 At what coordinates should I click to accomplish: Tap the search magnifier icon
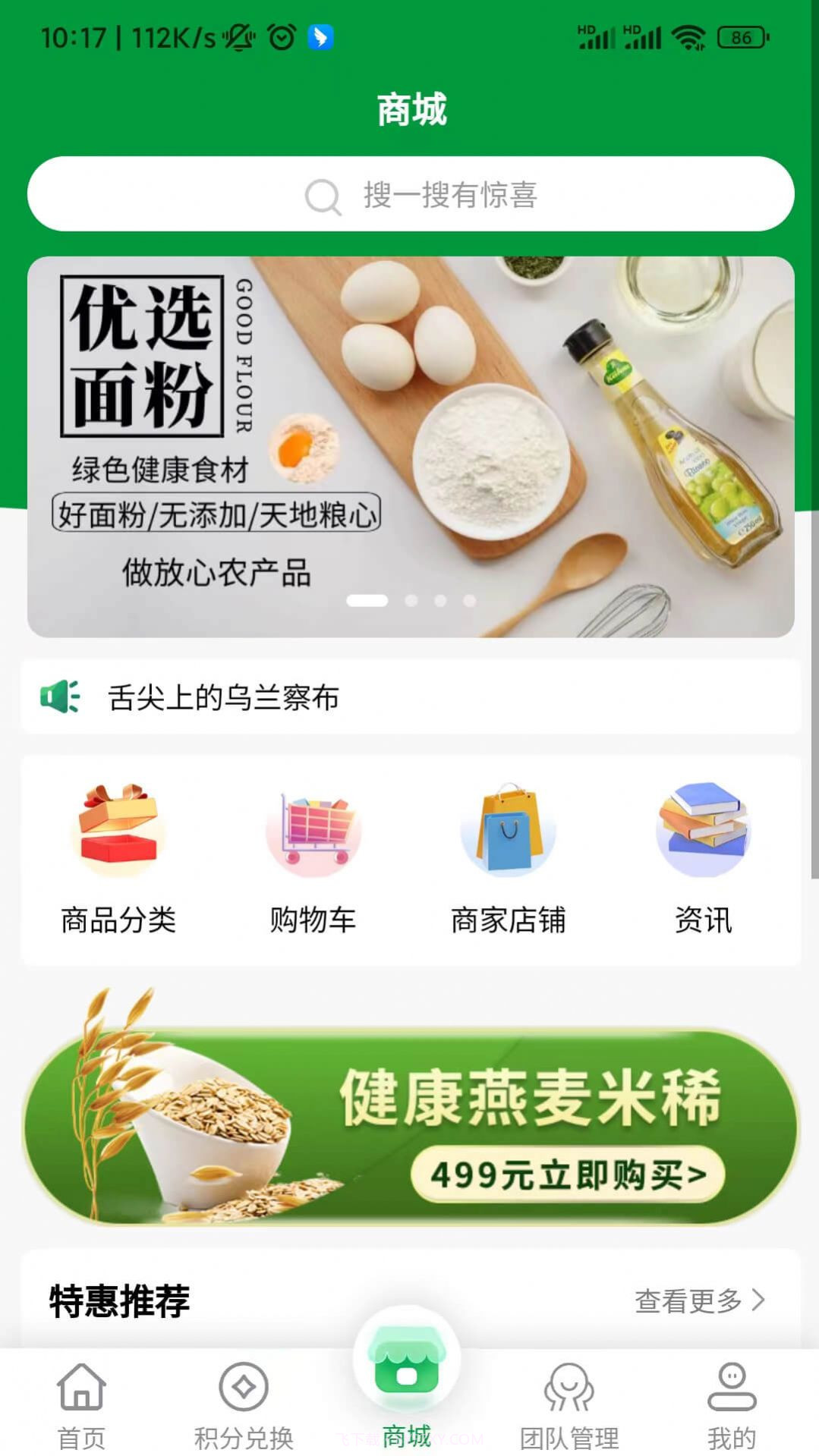[323, 195]
